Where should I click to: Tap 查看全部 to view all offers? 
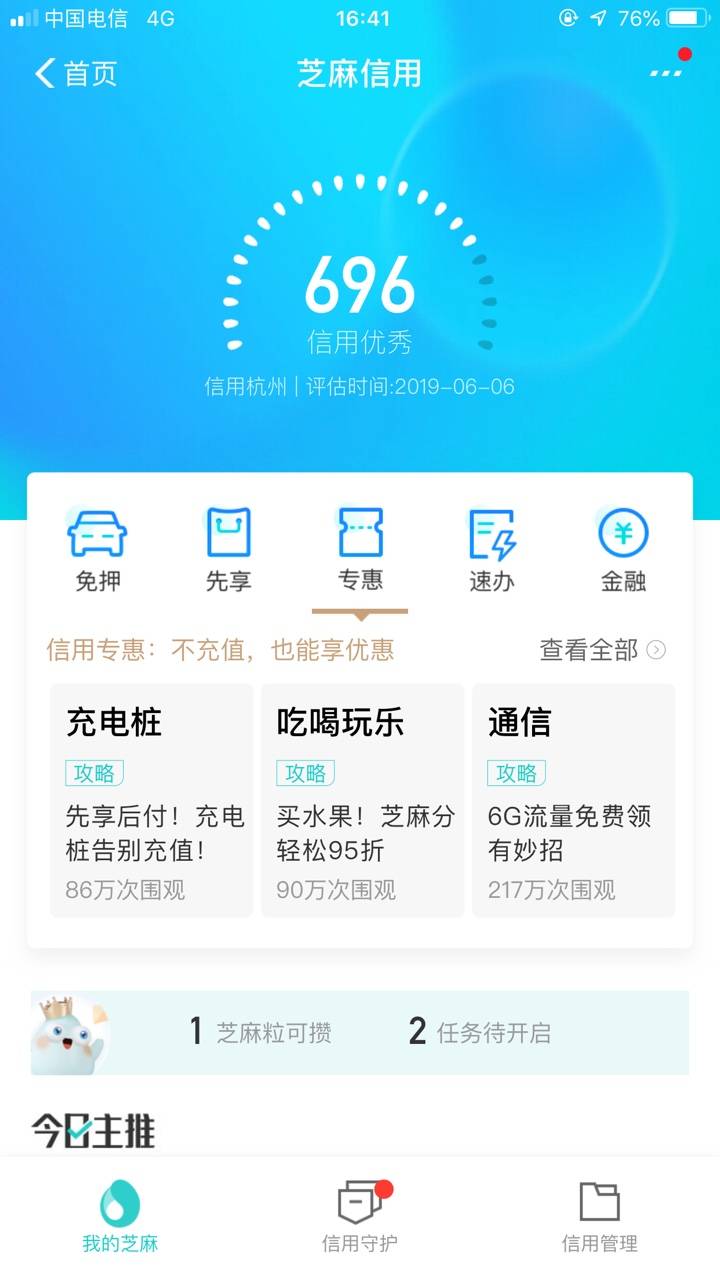pyautogui.click(x=602, y=650)
